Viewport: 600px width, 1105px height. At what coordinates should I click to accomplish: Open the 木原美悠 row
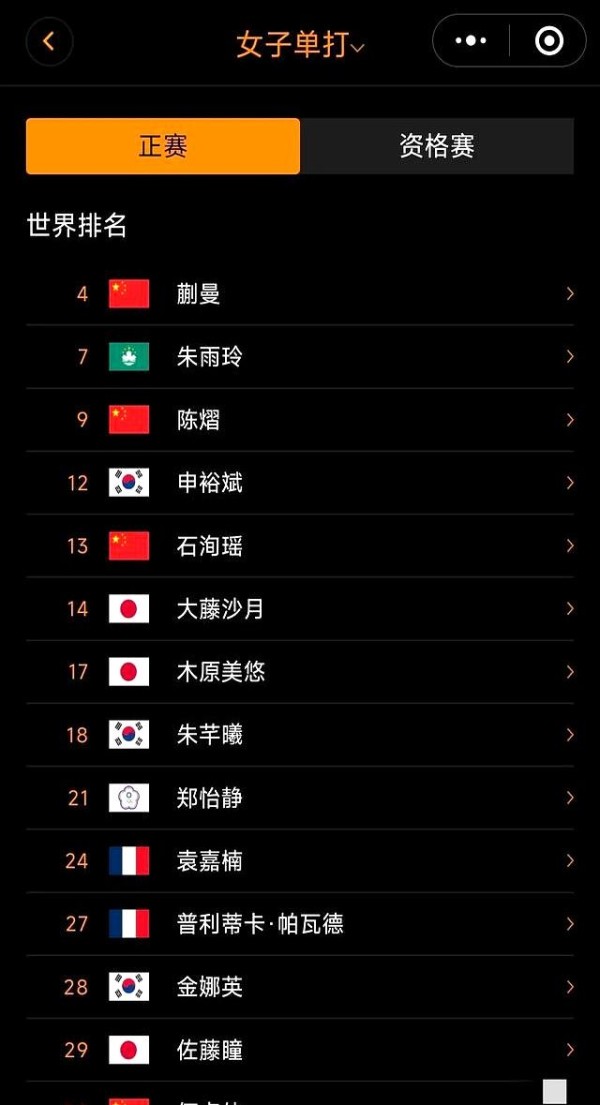(300, 672)
